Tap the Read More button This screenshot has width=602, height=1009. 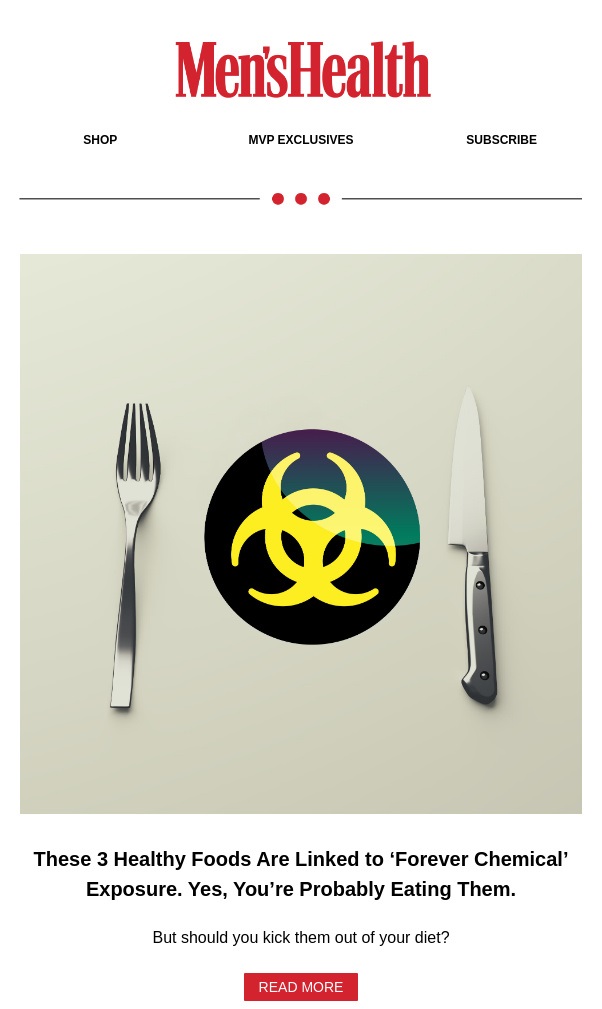pyautogui.click(x=300, y=987)
